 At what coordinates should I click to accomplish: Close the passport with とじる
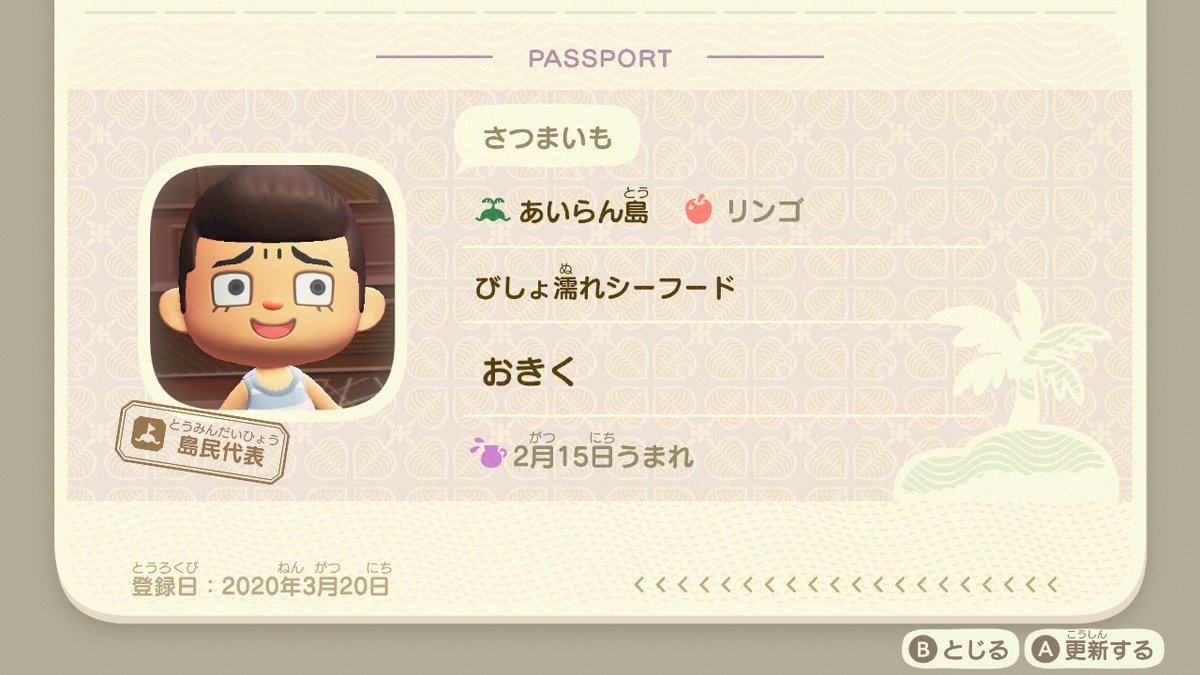coord(960,650)
